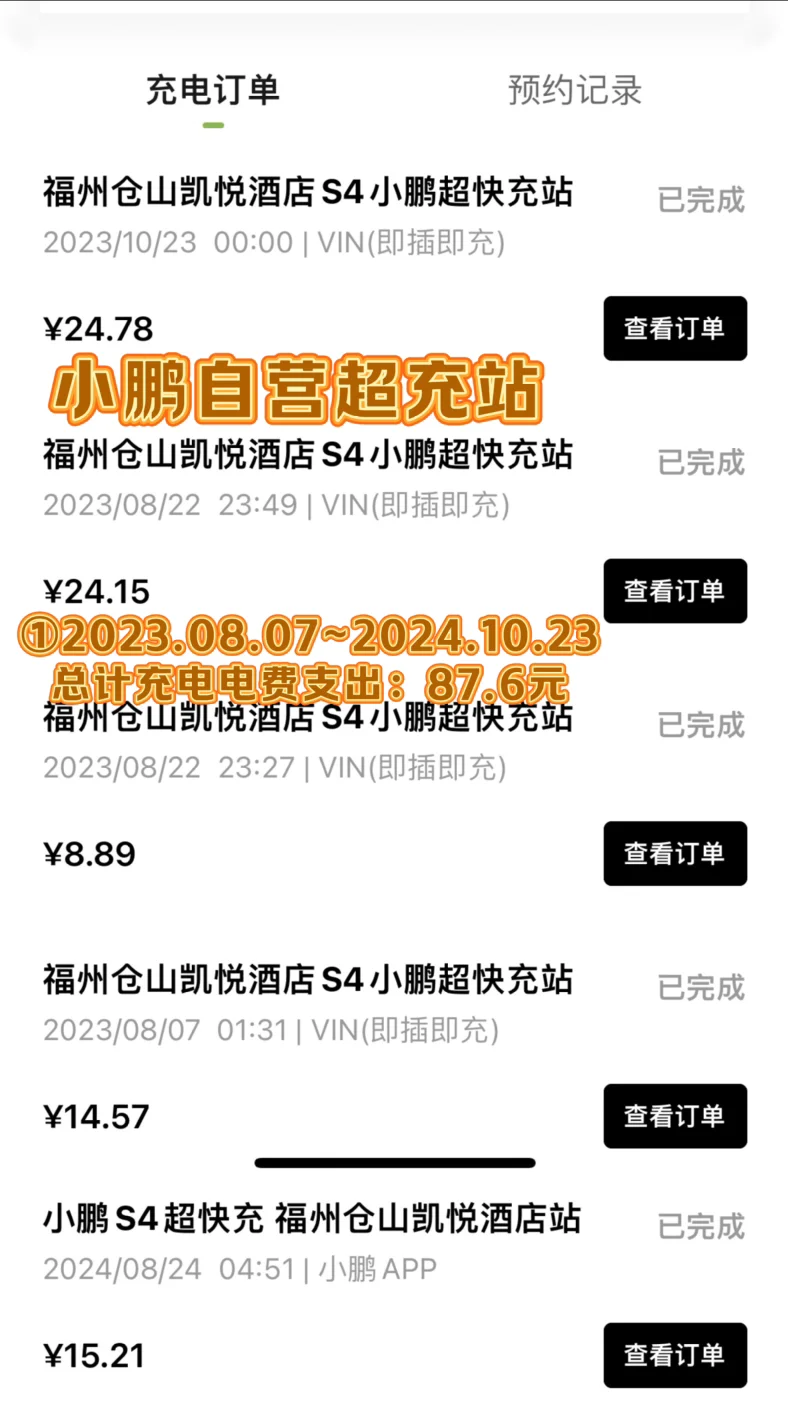The height and width of the screenshot is (1414, 788).
Task: Open the 2023/08/22 23:27 charging order row
Action: (394, 787)
